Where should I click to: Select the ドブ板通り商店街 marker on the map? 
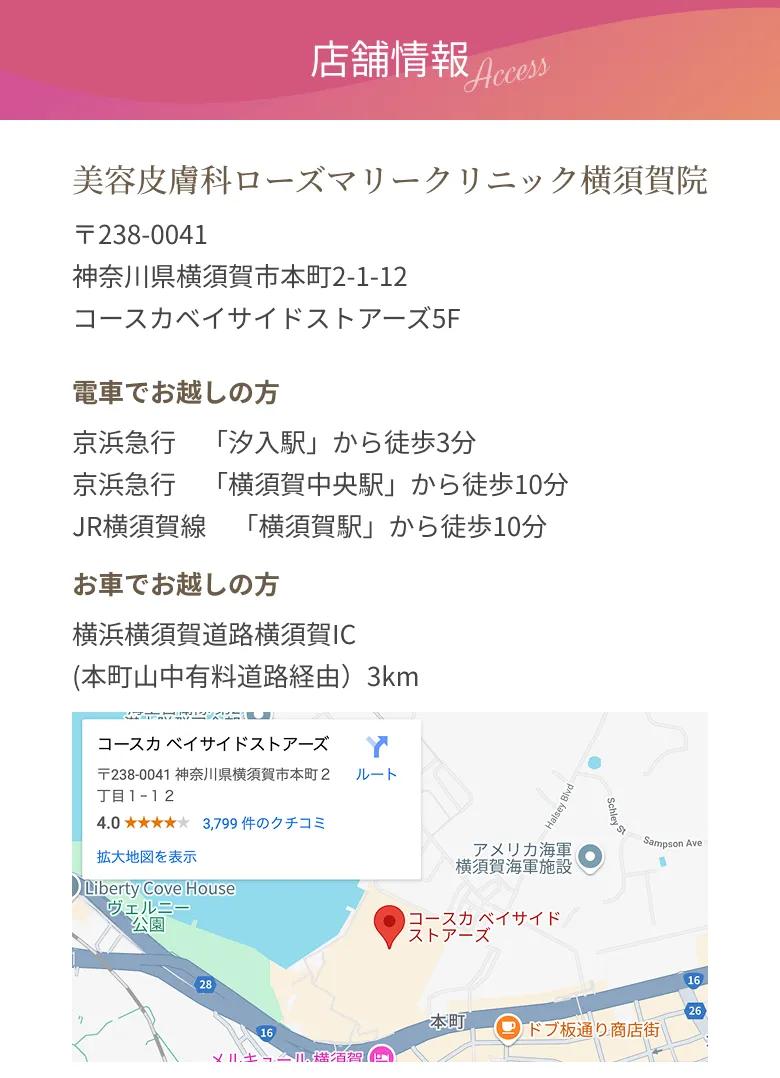click(x=509, y=1027)
